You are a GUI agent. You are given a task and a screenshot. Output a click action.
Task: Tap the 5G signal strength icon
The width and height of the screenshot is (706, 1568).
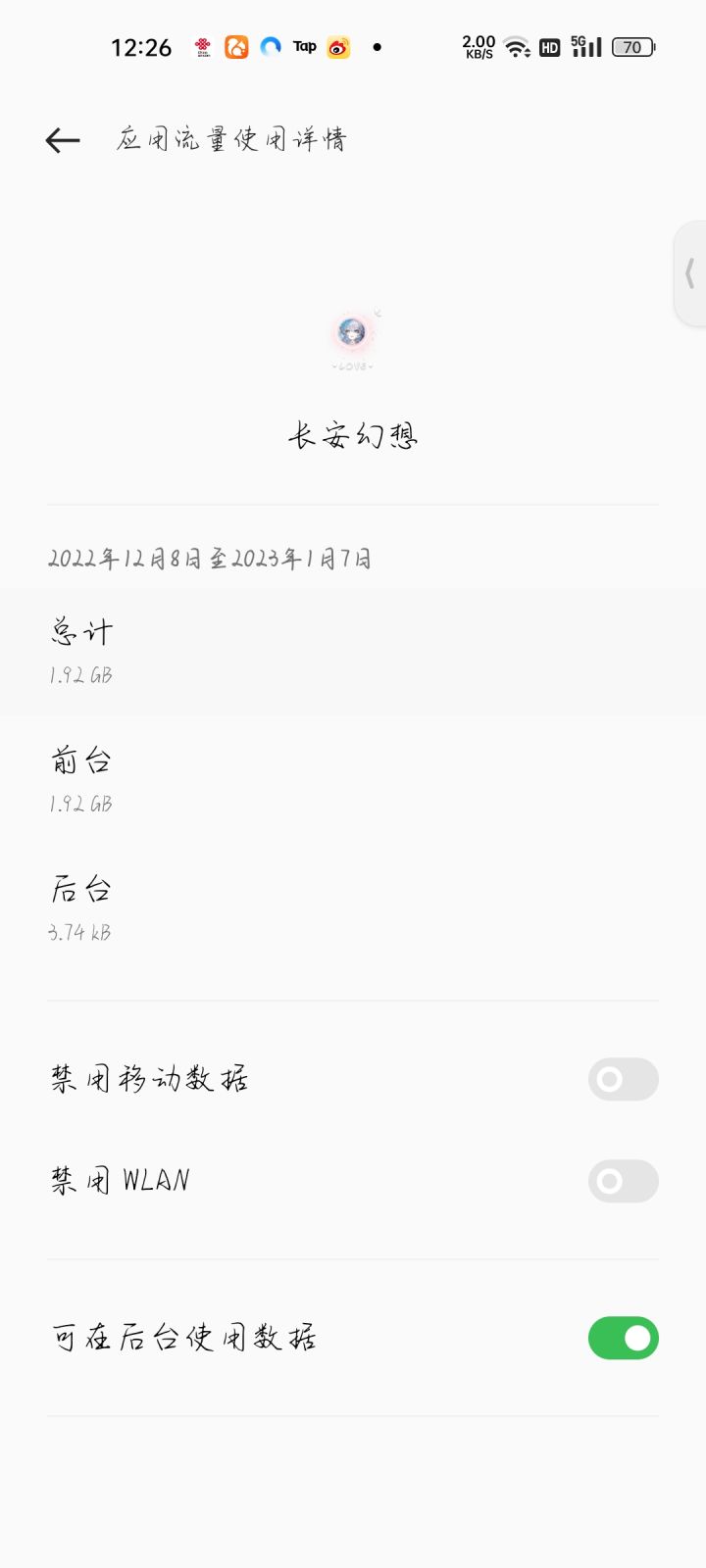click(x=585, y=46)
